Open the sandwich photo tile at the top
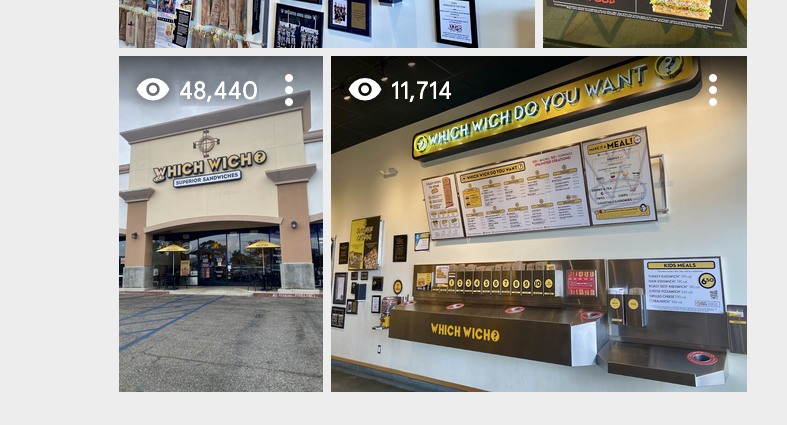787x425 pixels. (x=644, y=23)
